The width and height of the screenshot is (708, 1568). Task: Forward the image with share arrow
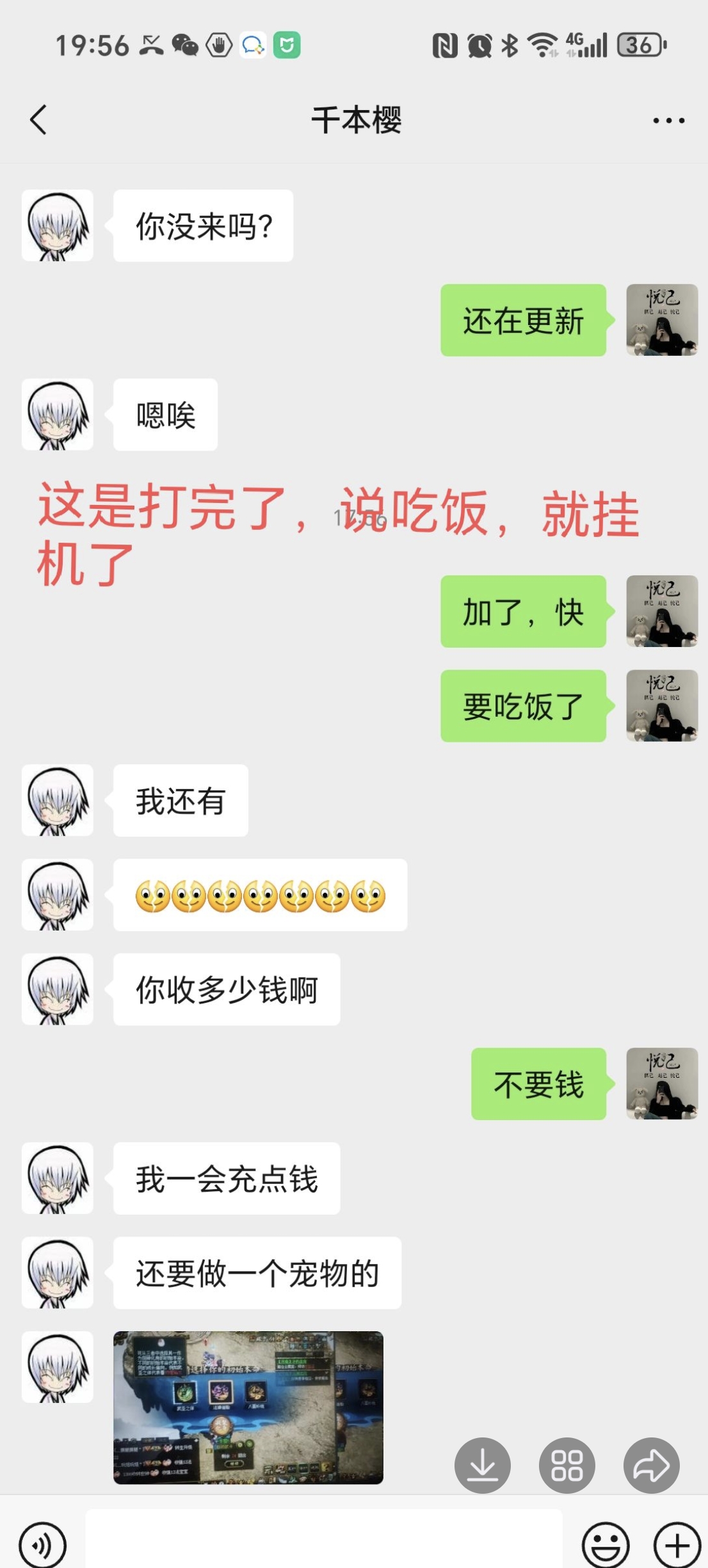[x=651, y=1465]
